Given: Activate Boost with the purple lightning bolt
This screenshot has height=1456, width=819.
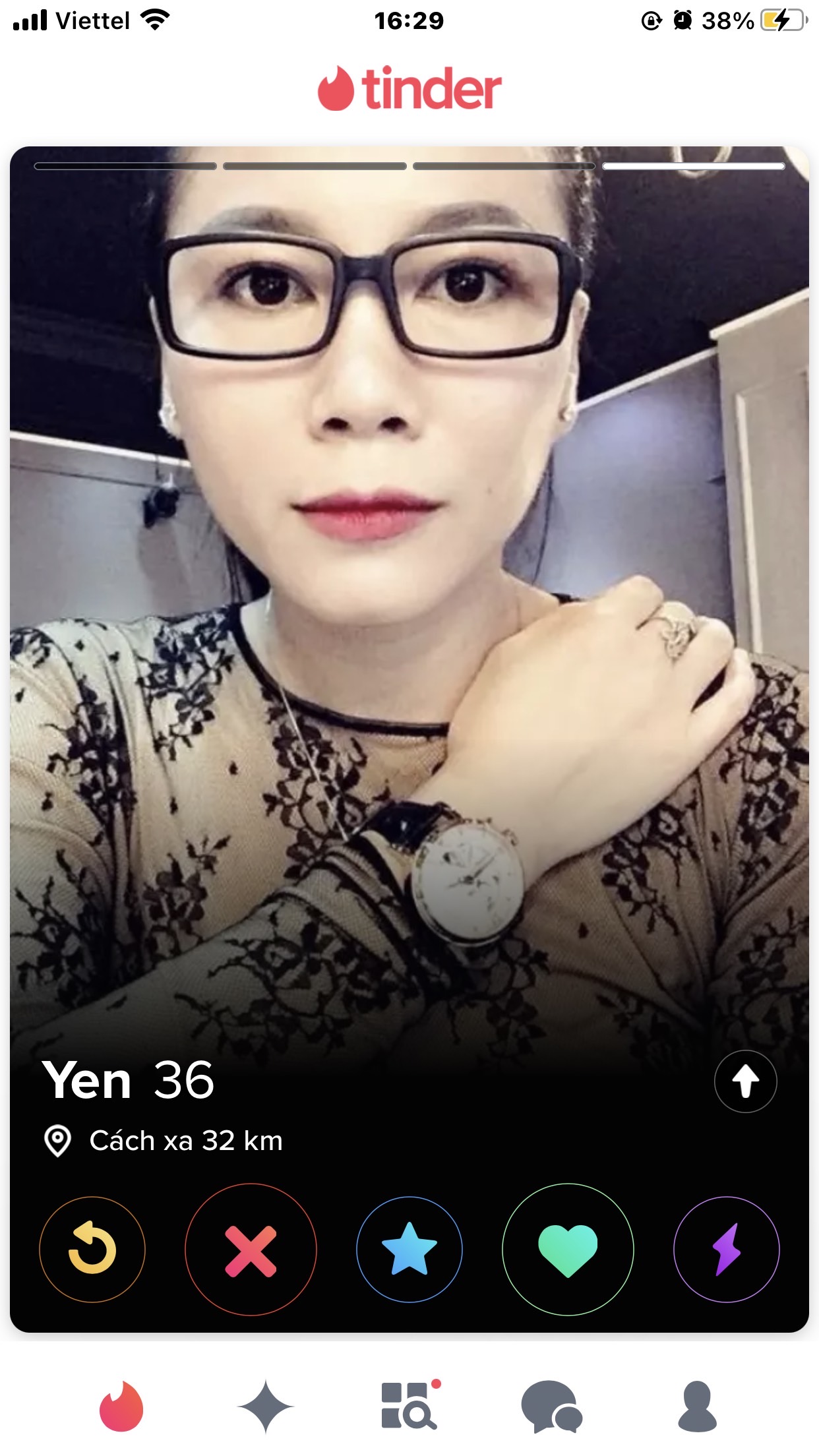Looking at the screenshot, I should [x=726, y=1249].
